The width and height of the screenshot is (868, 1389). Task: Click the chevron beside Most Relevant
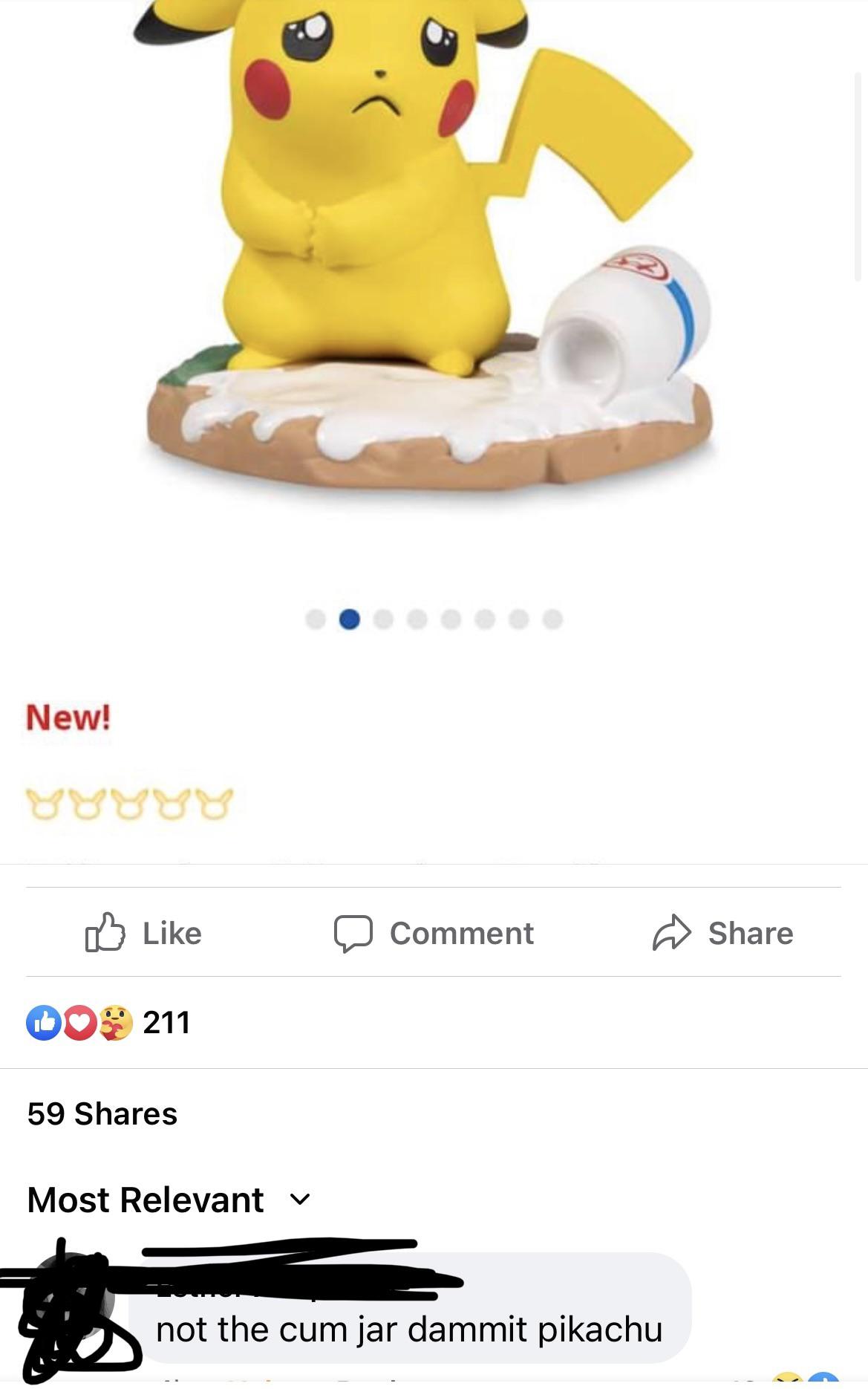[300, 1201]
